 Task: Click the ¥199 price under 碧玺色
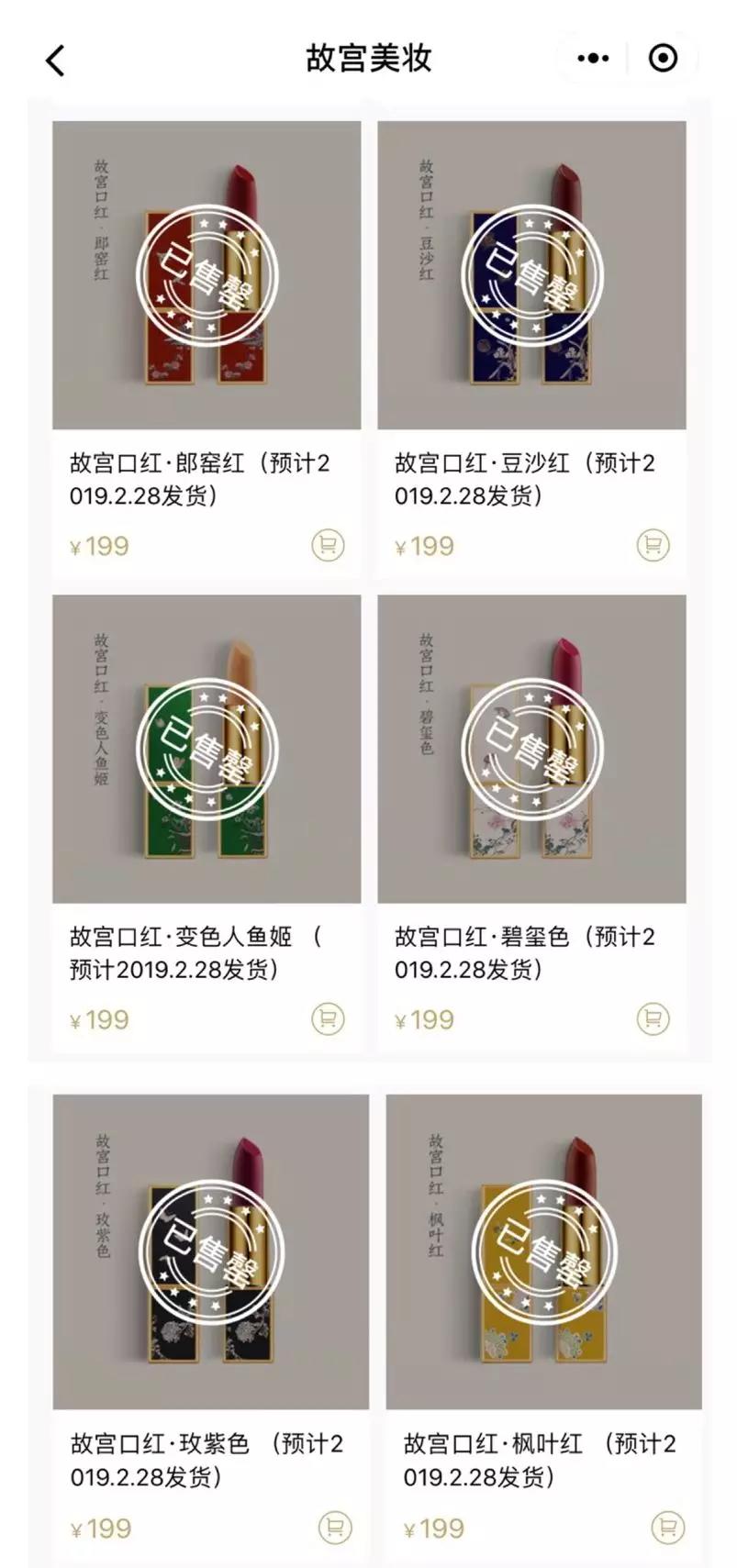pos(424,1018)
